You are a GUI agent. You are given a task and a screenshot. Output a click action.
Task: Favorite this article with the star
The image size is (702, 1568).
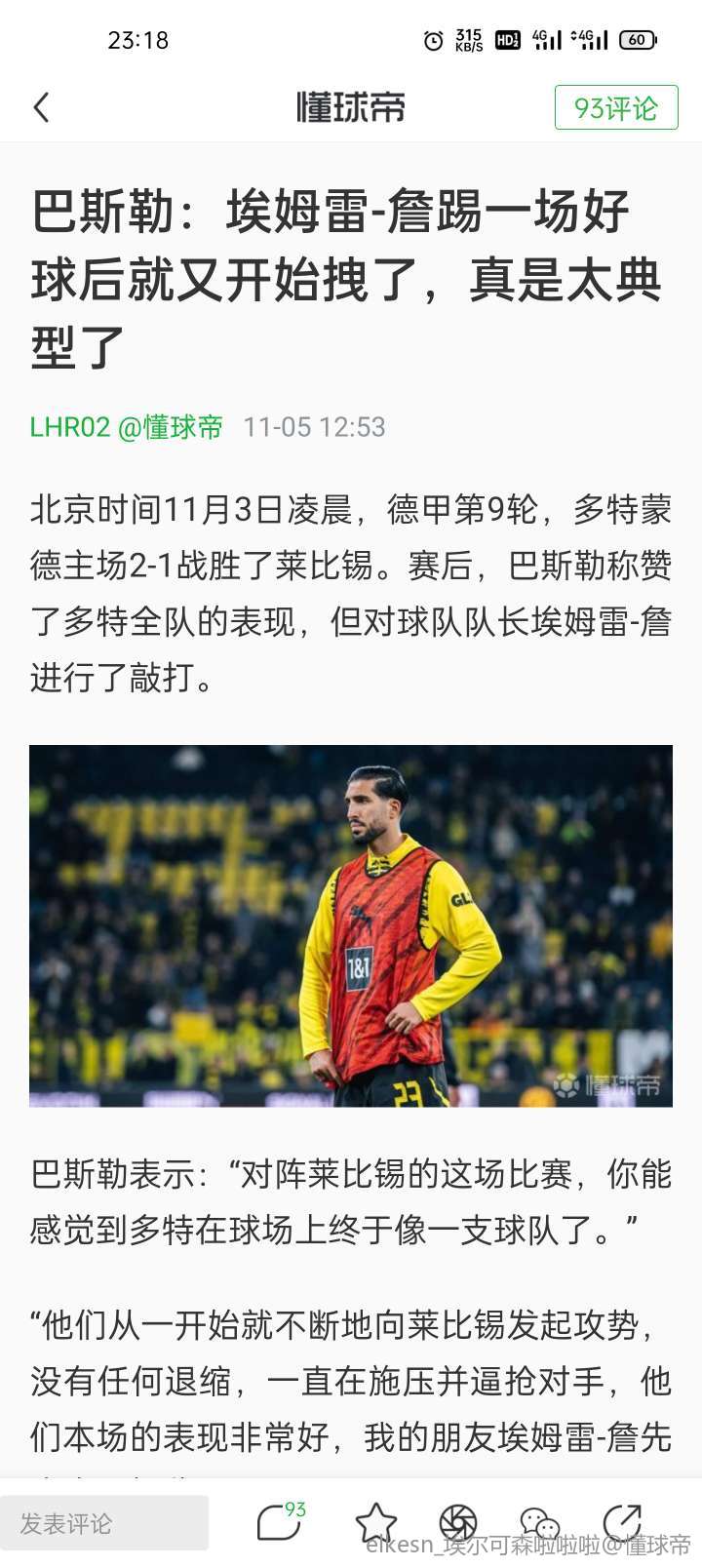[375, 1522]
